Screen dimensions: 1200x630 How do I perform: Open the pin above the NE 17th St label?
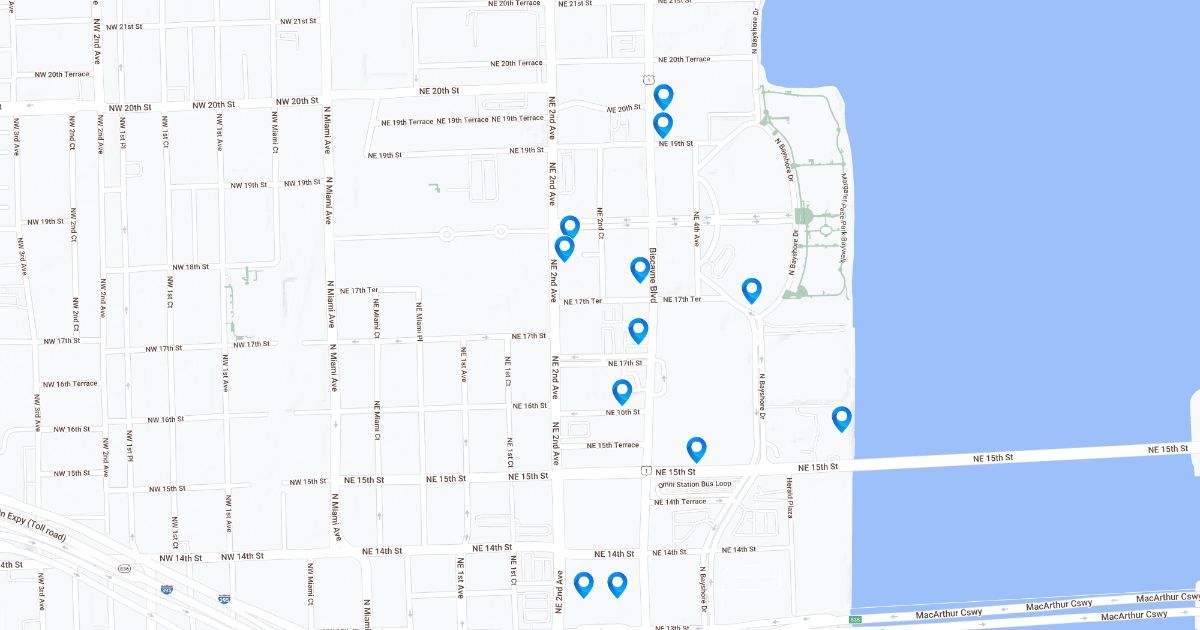[x=638, y=330]
